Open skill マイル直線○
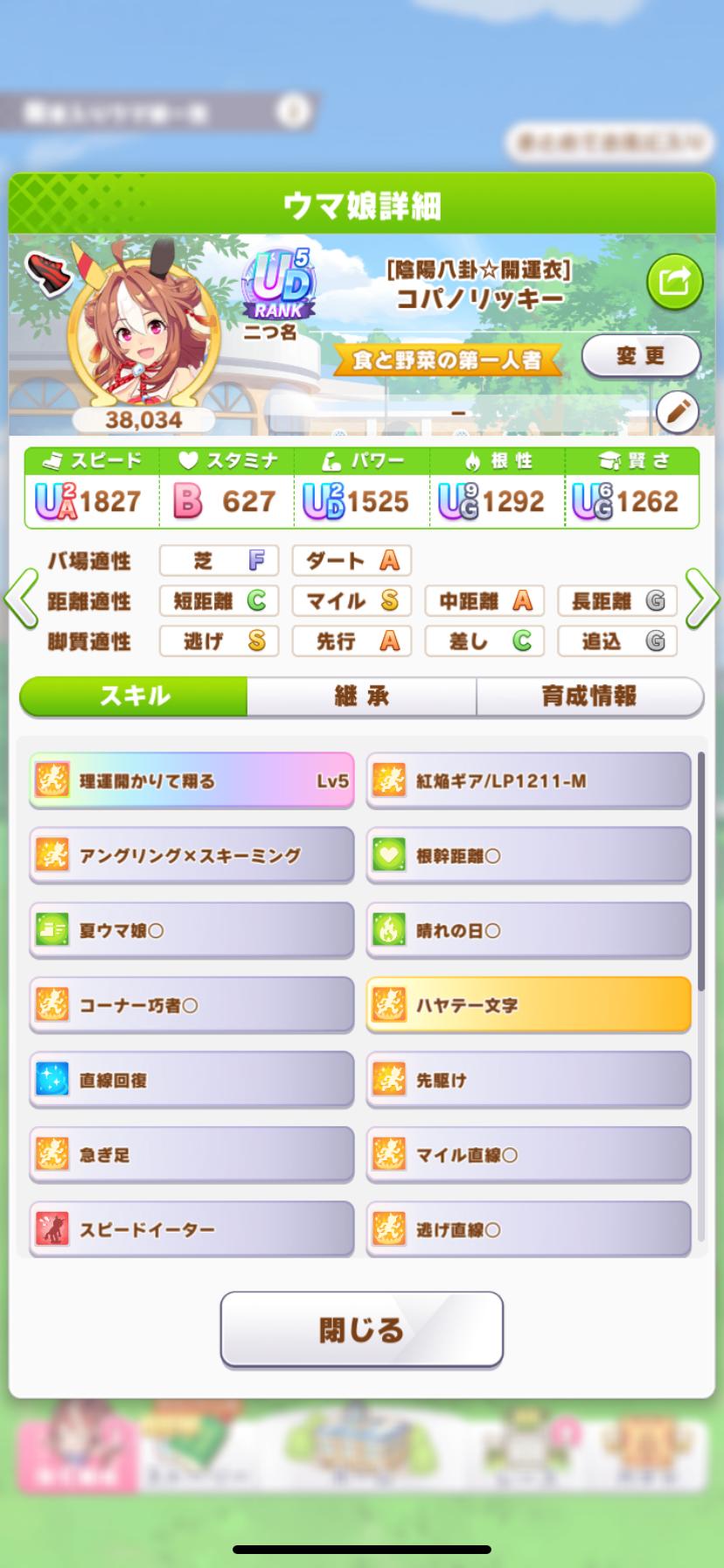 pyautogui.click(x=528, y=1155)
